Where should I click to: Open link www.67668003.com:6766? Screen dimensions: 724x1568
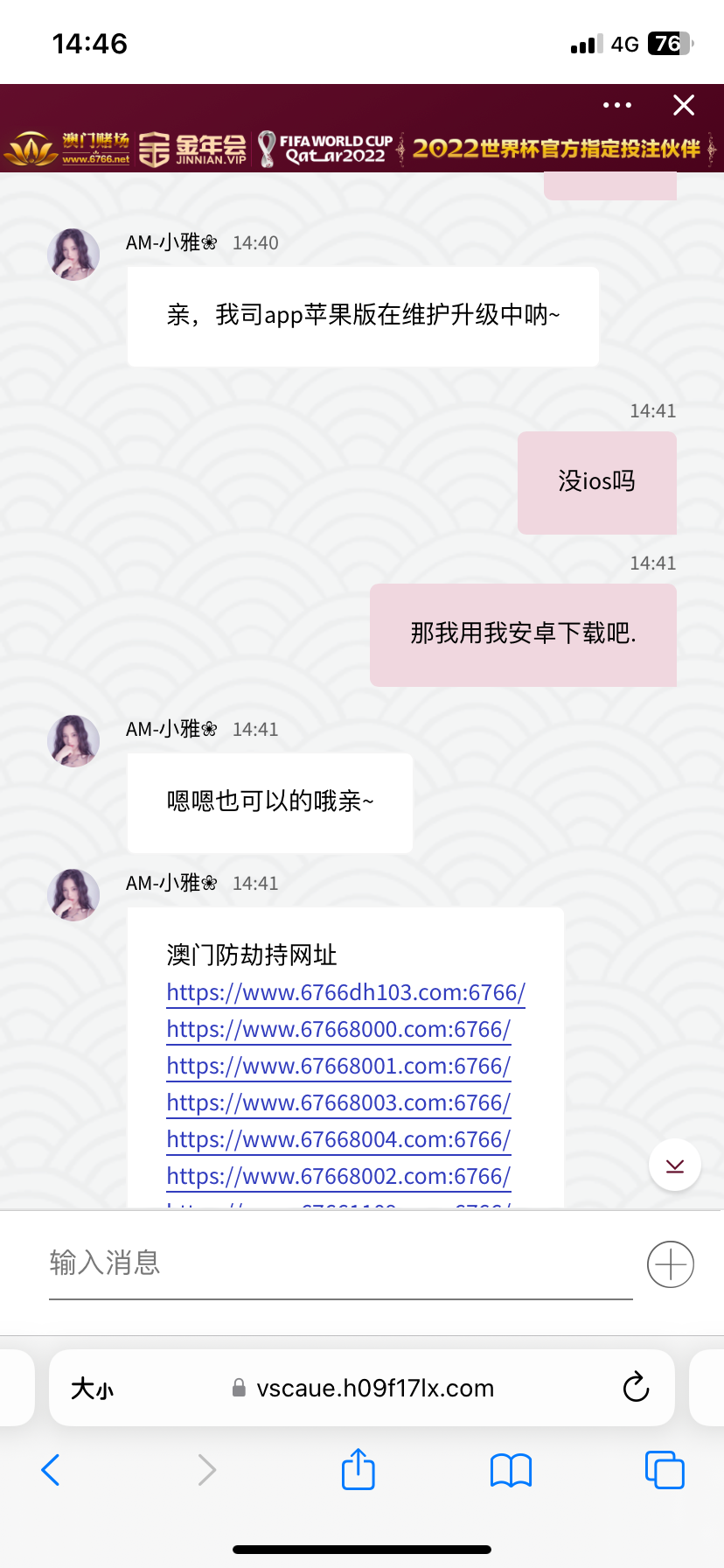point(338,1102)
